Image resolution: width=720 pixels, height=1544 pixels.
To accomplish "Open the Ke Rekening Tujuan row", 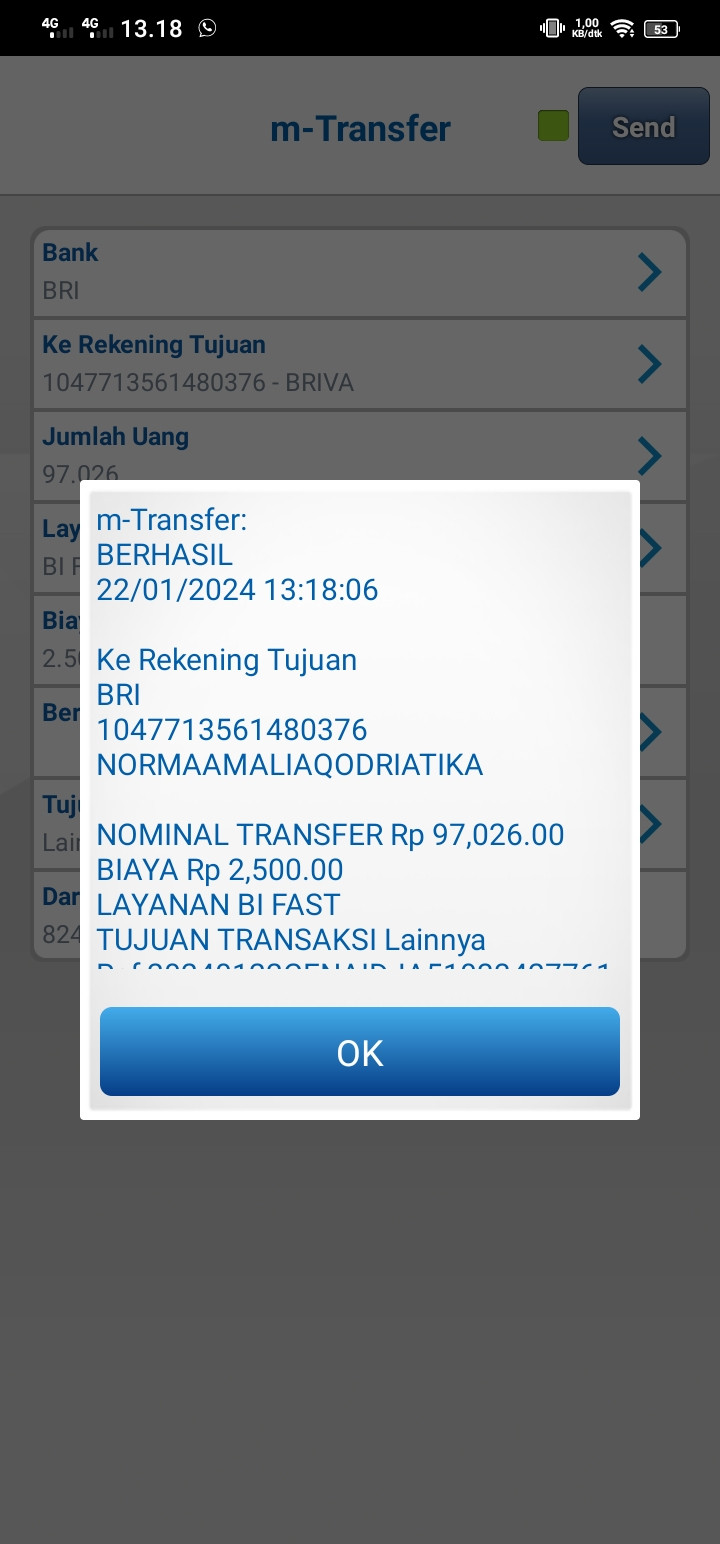I will tap(360, 364).
